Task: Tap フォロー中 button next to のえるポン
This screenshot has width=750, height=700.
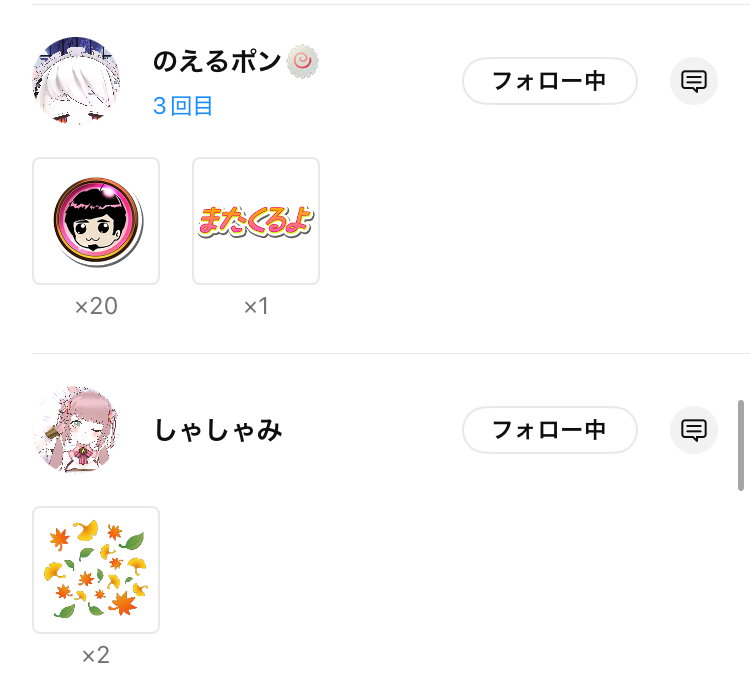Action: point(549,81)
